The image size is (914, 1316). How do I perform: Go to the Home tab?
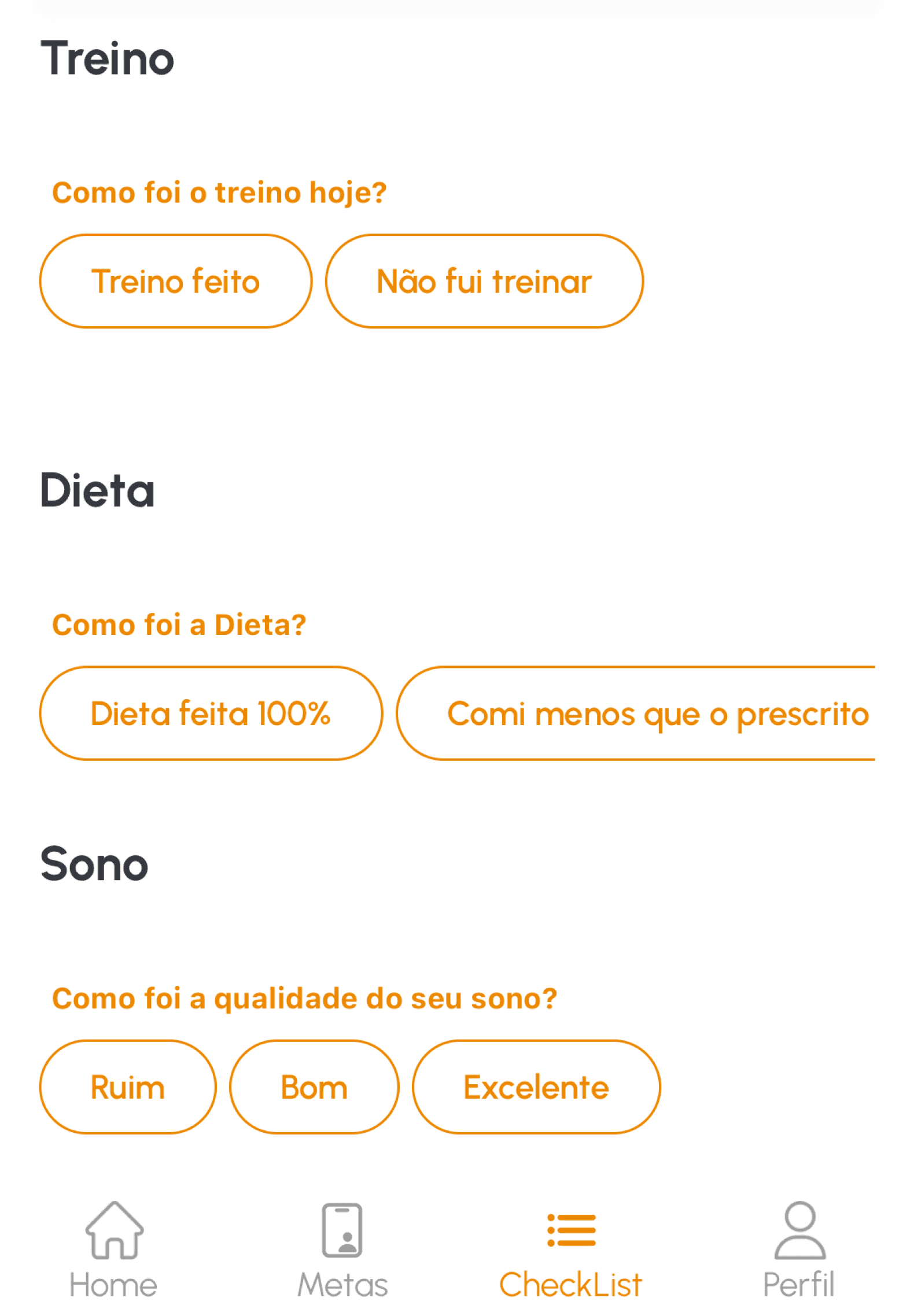[x=113, y=1249]
